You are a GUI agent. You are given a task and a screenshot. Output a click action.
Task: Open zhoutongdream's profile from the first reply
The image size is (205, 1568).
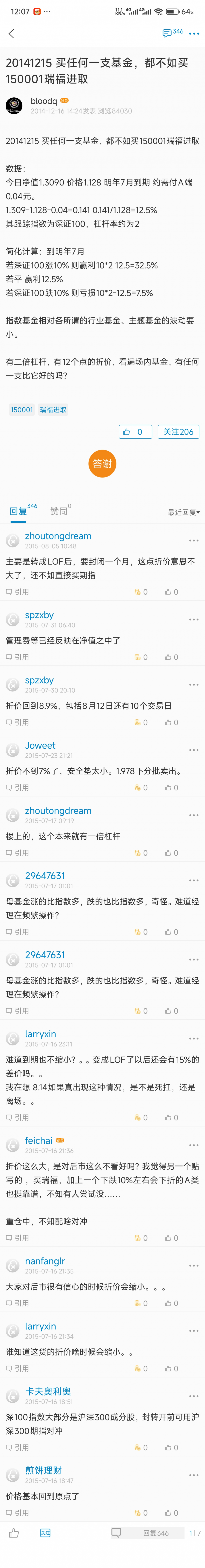click(x=58, y=536)
